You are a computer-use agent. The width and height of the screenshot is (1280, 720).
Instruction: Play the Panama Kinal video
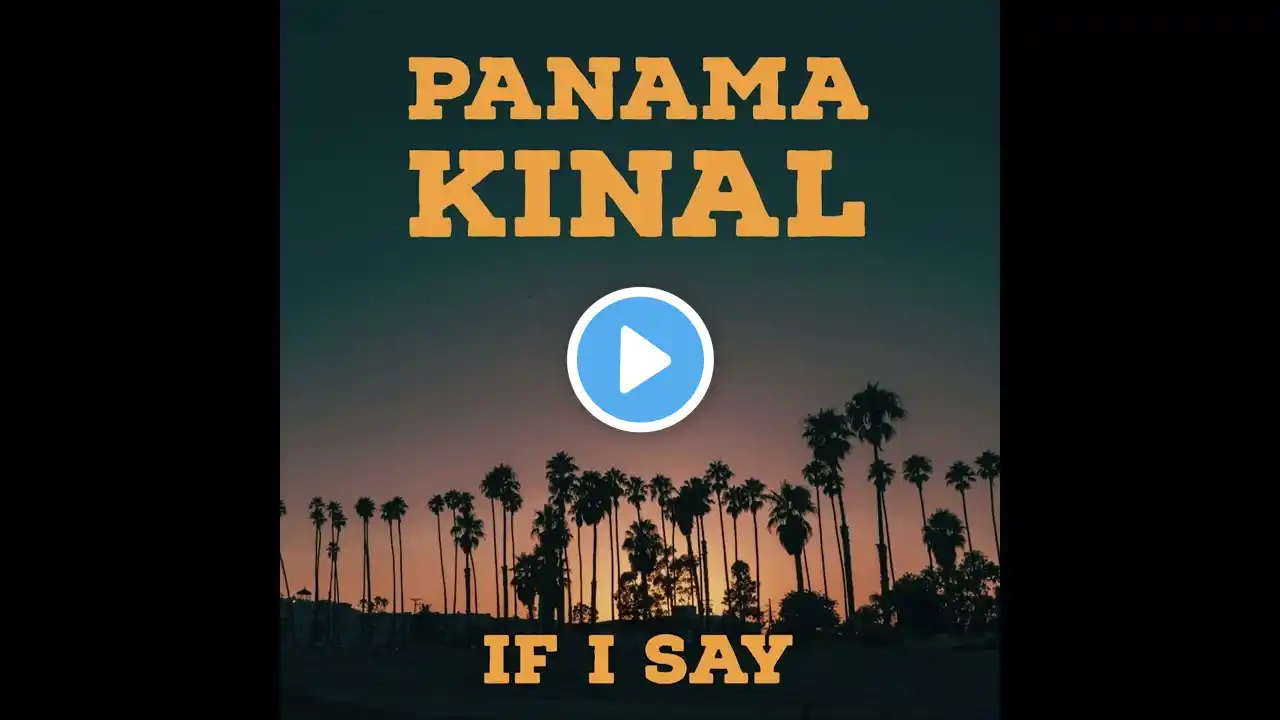(x=640, y=360)
